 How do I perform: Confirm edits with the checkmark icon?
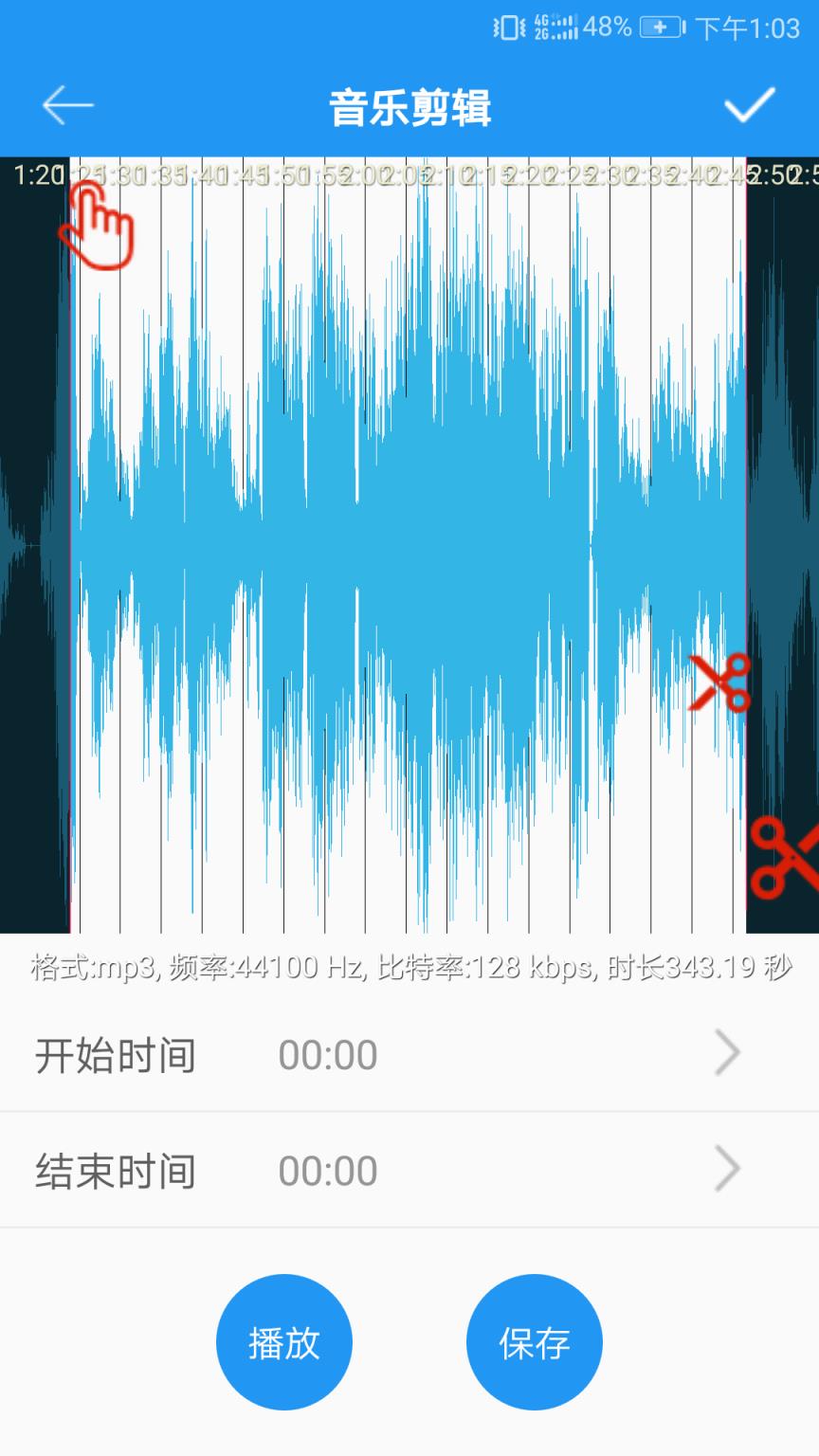click(x=750, y=105)
